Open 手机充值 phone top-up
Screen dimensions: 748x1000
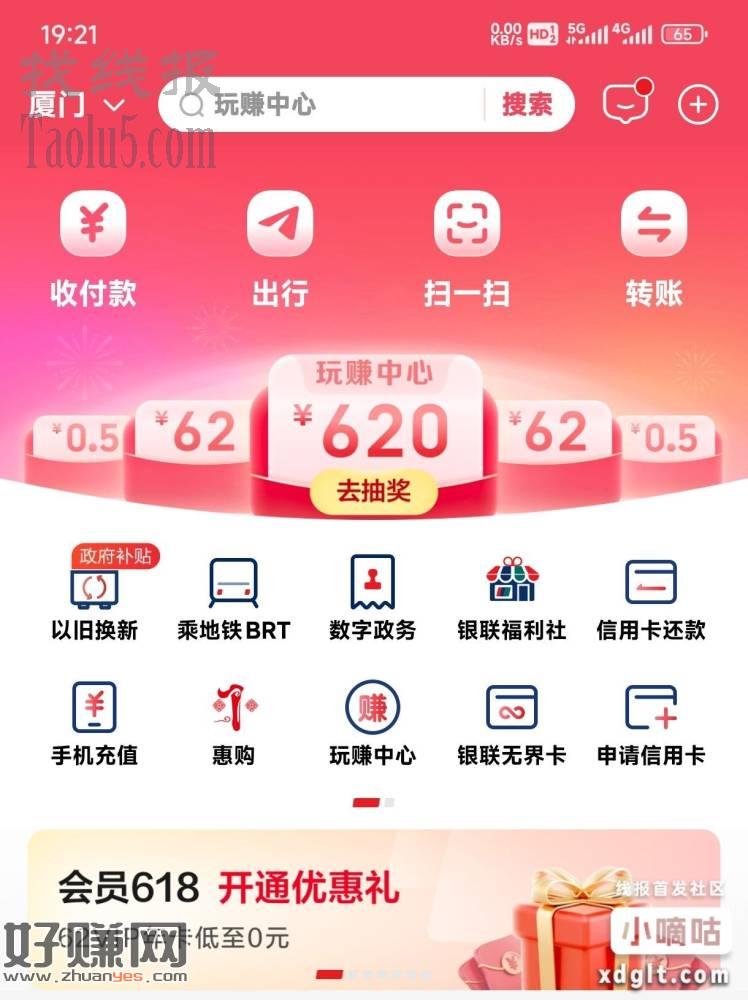[95, 723]
